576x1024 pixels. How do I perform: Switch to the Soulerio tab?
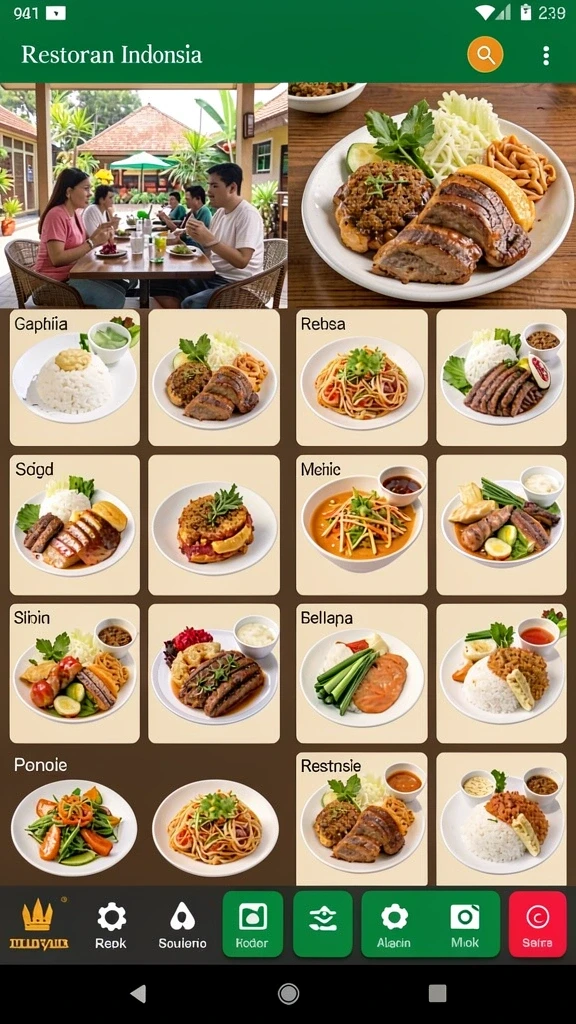[182, 925]
